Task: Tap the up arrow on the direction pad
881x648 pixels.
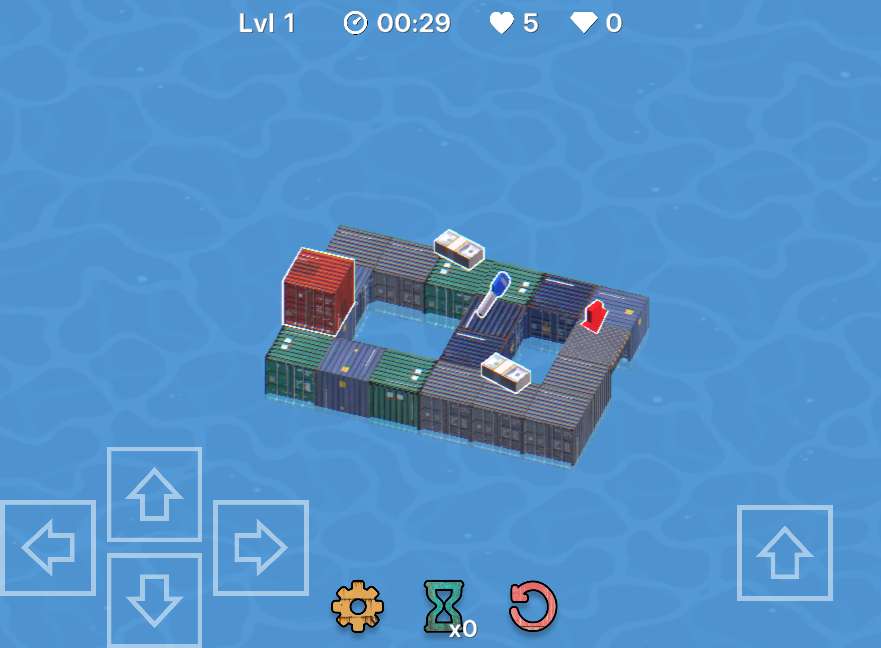Action: coord(154,494)
